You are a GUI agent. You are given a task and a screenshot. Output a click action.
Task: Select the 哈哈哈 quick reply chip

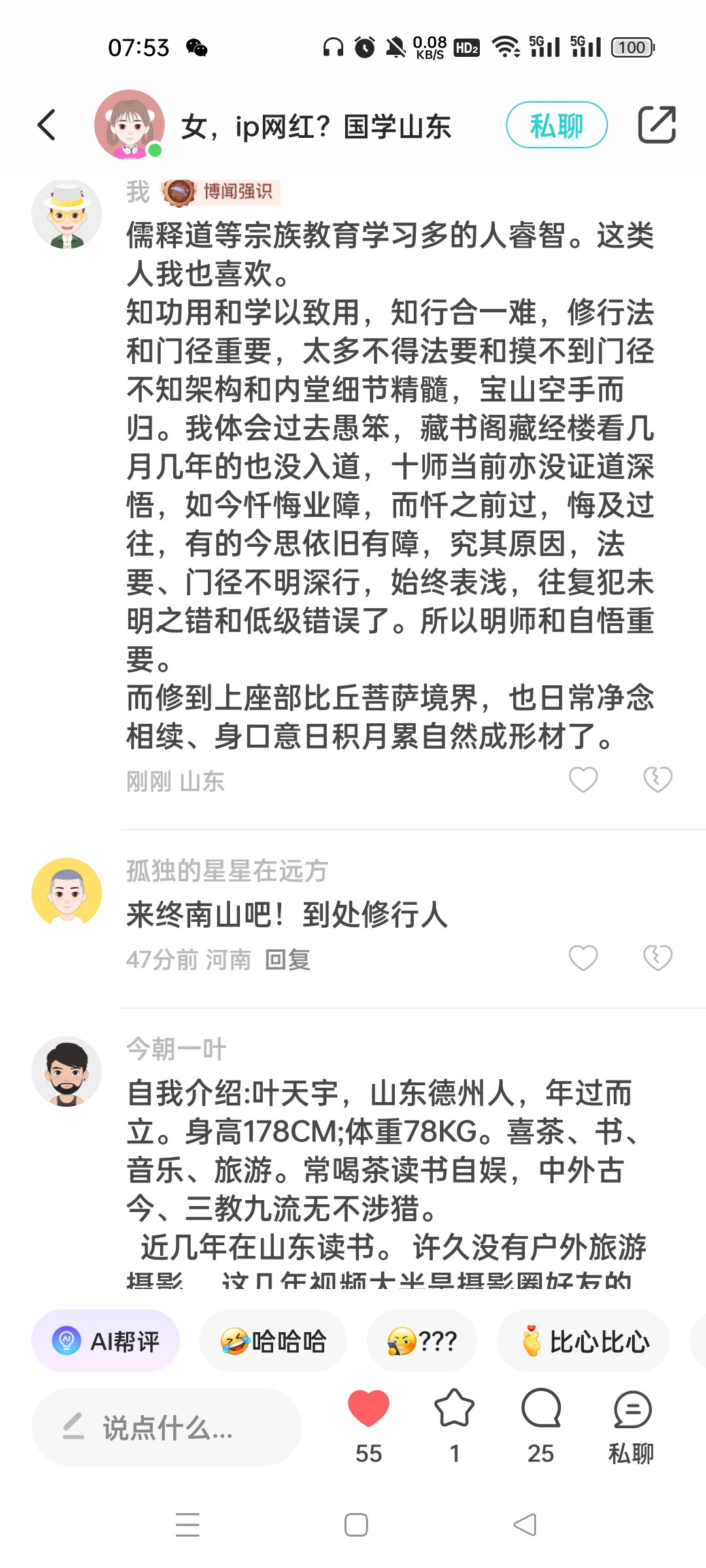click(273, 1341)
